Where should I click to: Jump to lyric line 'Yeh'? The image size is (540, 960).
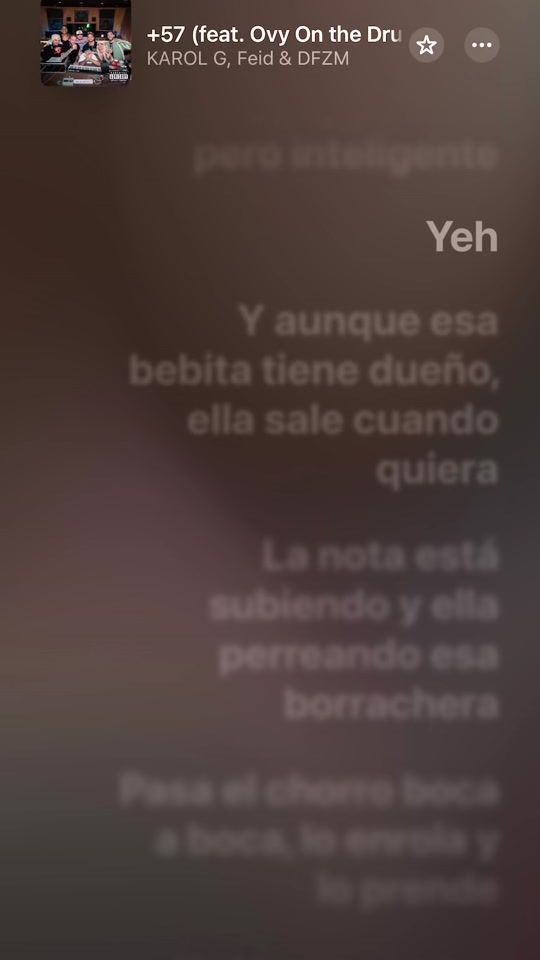(462, 236)
